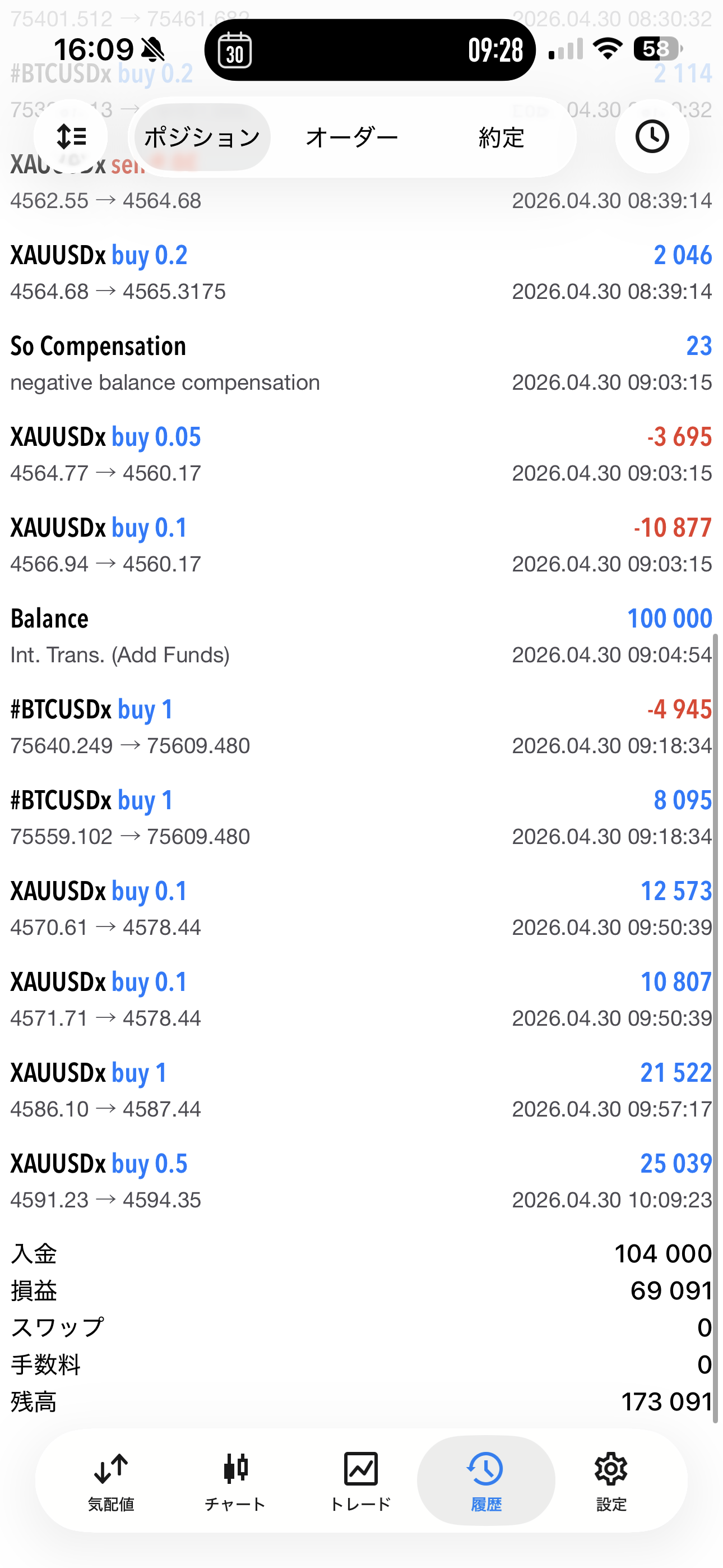Viewport: 723px width, 1568px height.
Task: Open the 設定 settings tab
Action: (x=611, y=1481)
